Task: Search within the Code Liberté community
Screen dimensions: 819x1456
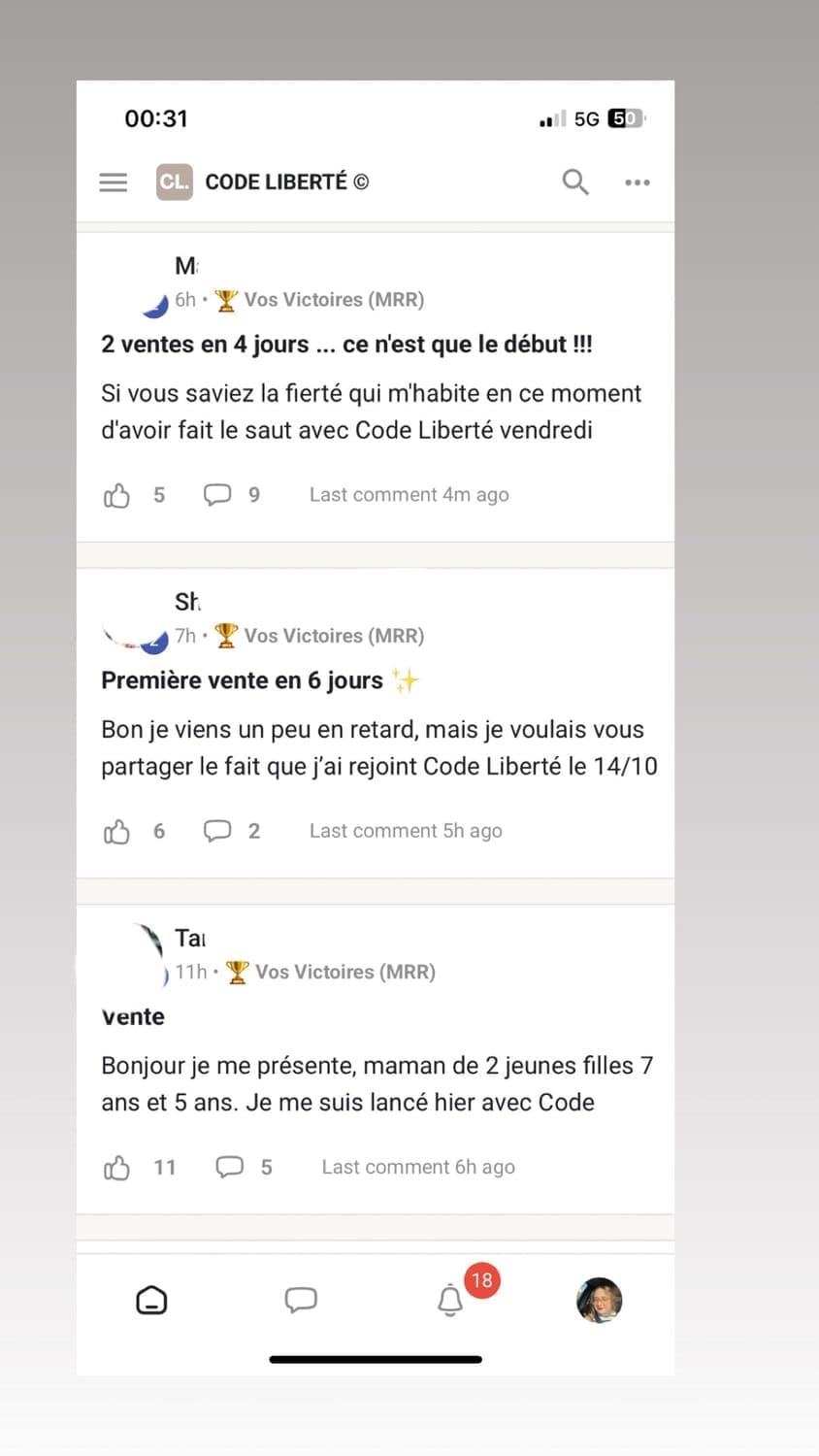Action: click(575, 182)
